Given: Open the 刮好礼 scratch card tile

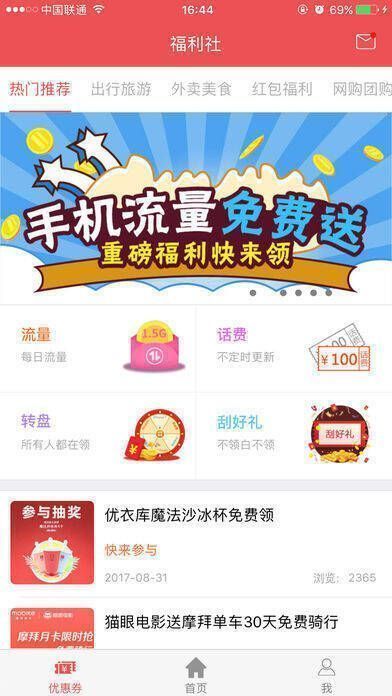Looking at the screenshot, I should click(294, 436).
